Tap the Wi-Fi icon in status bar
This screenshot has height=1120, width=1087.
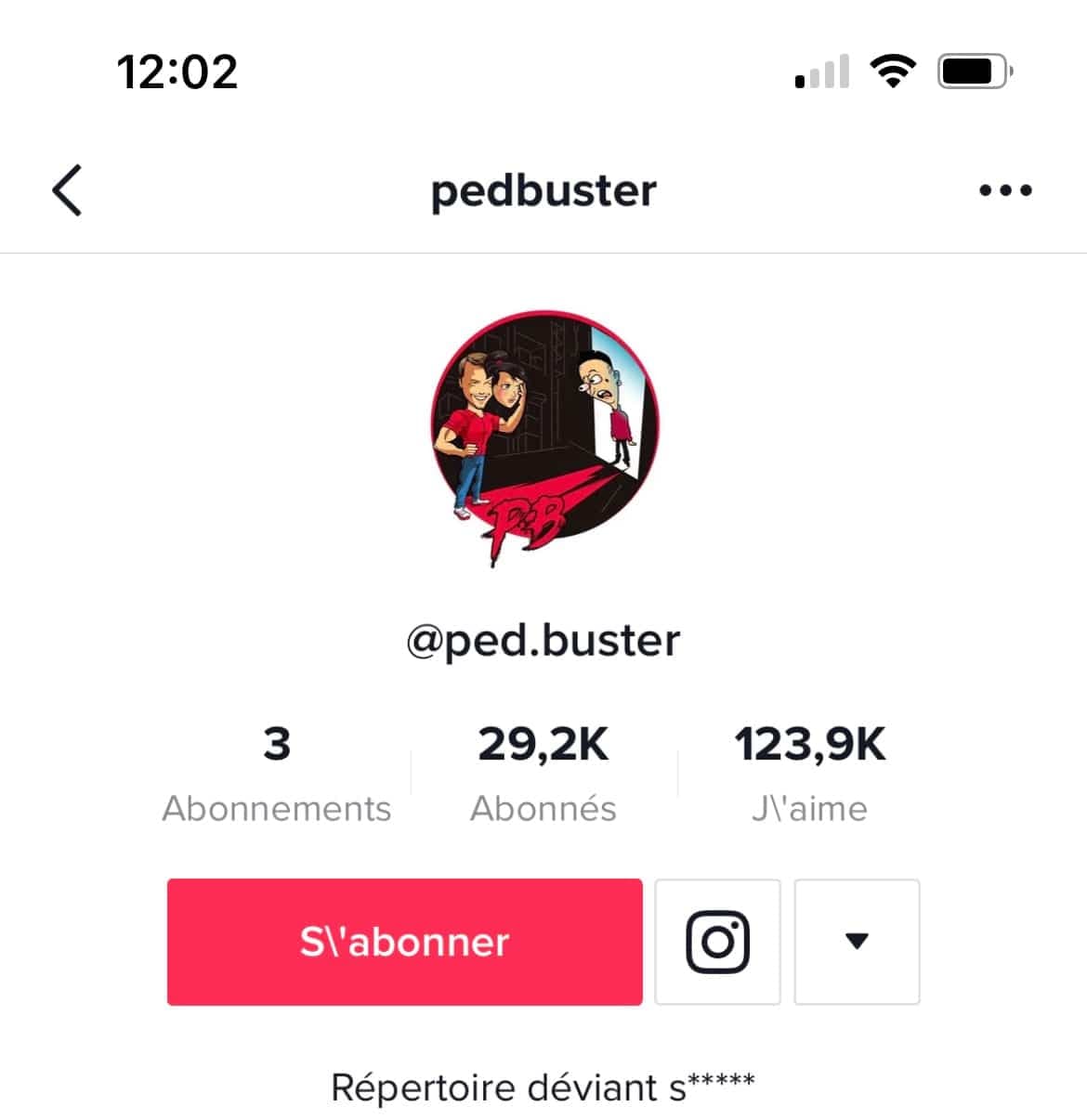893,71
